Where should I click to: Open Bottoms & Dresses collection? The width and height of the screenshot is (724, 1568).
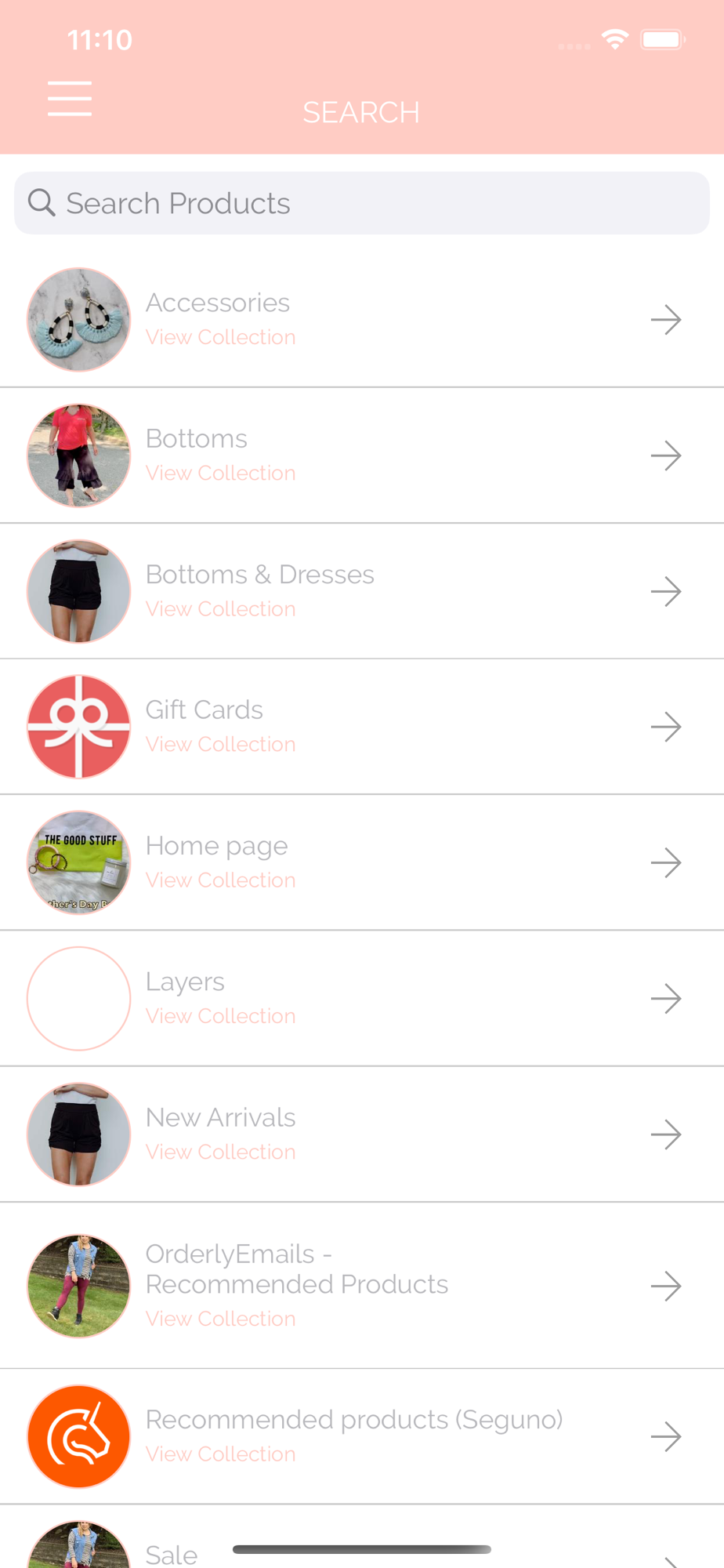click(x=362, y=591)
